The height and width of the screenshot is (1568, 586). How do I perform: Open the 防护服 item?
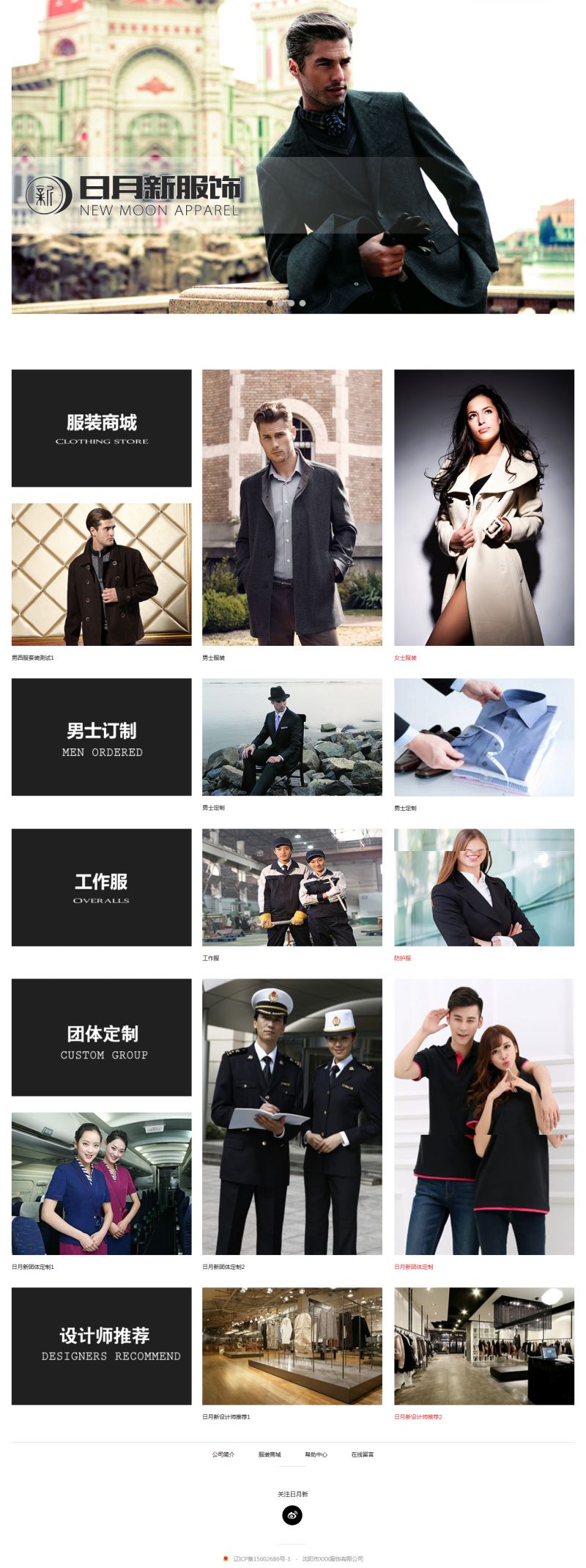(x=403, y=958)
